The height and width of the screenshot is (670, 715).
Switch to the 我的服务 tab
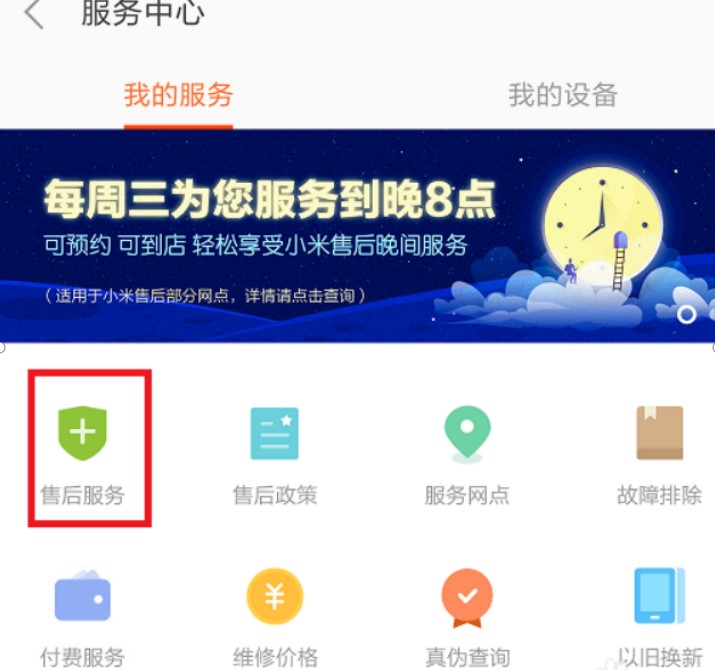tap(178, 96)
